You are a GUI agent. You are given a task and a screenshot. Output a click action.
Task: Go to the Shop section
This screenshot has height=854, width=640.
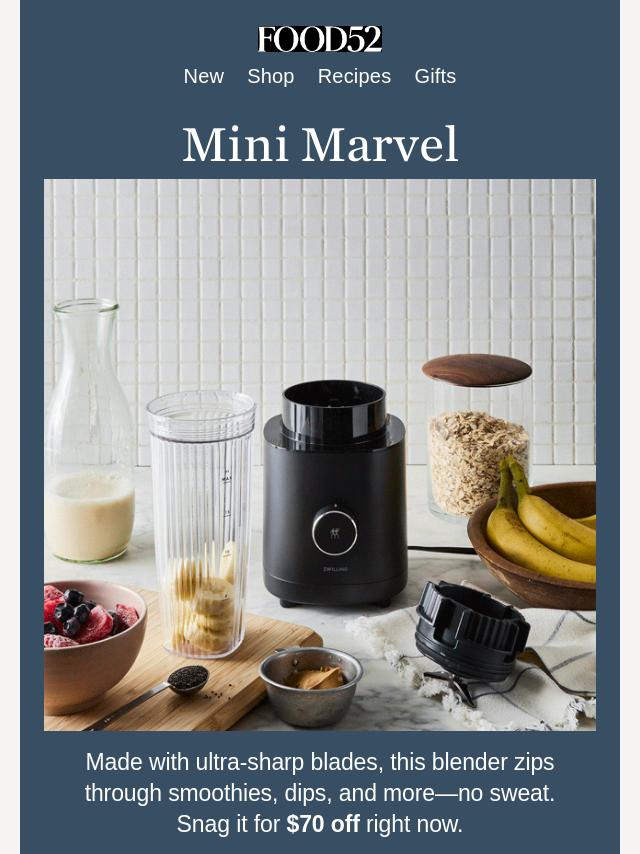pyautogui.click(x=271, y=76)
